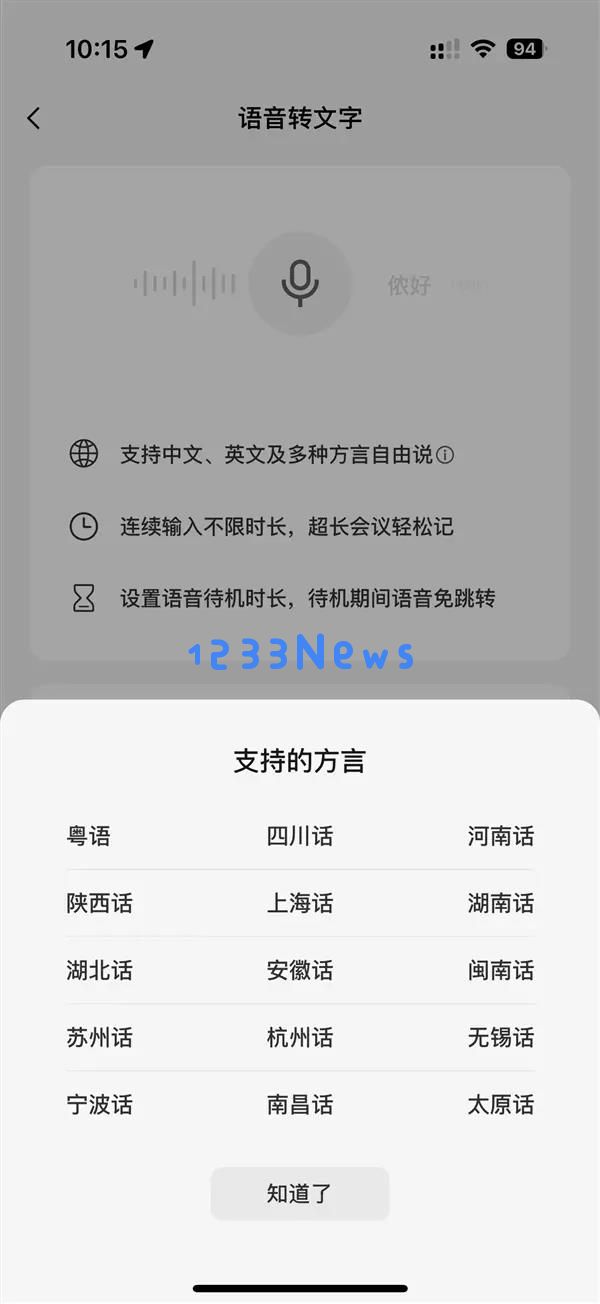Tap the microphone to start voice input
The width and height of the screenshot is (600, 1304).
click(300, 284)
